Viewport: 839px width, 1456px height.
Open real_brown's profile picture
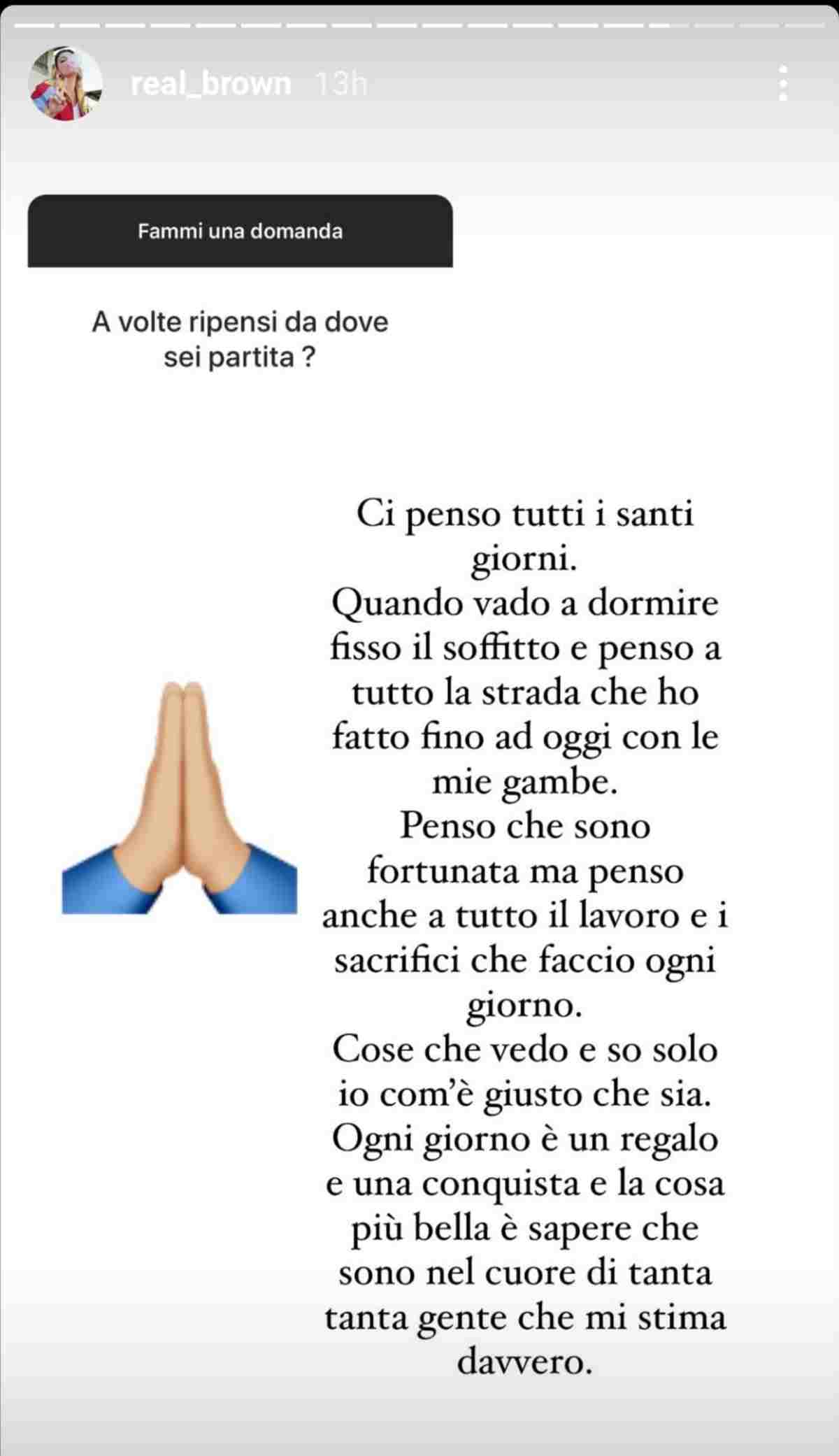pos(65,84)
